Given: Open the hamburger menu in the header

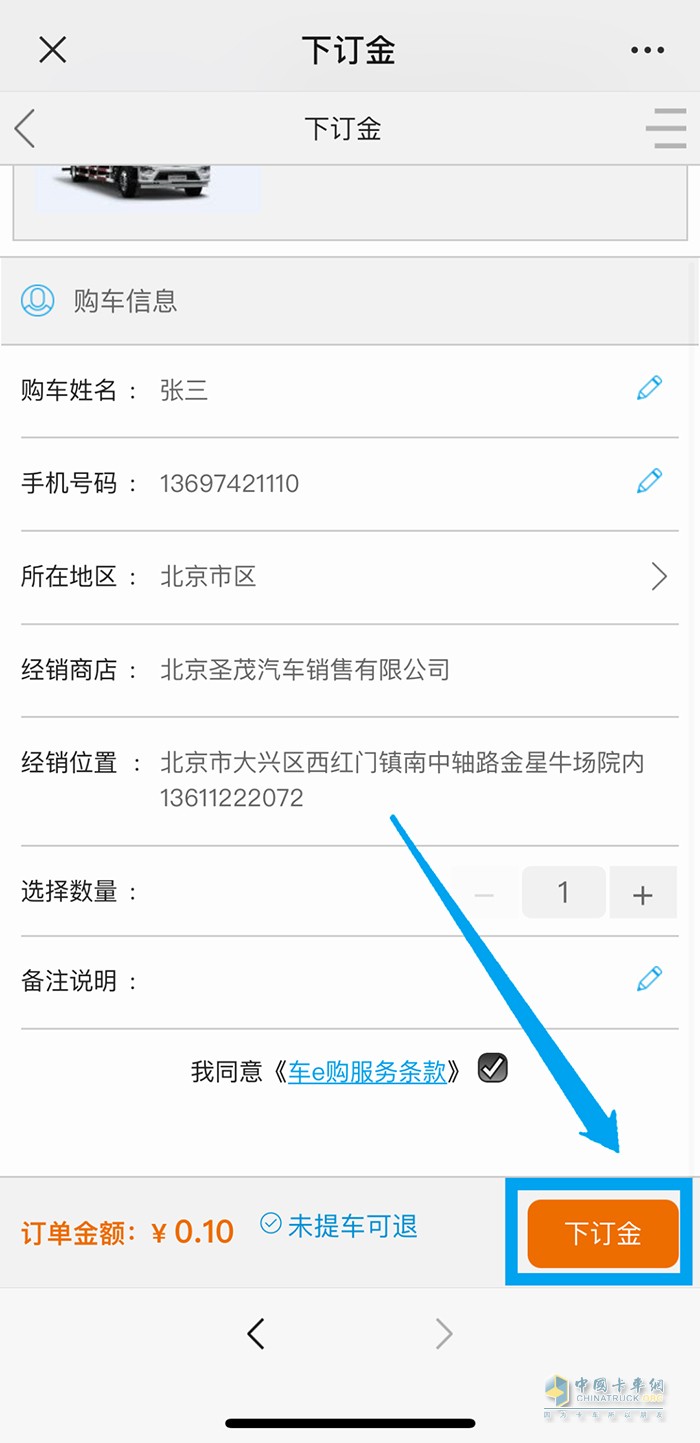Looking at the screenshot, I should pos(665,129).
